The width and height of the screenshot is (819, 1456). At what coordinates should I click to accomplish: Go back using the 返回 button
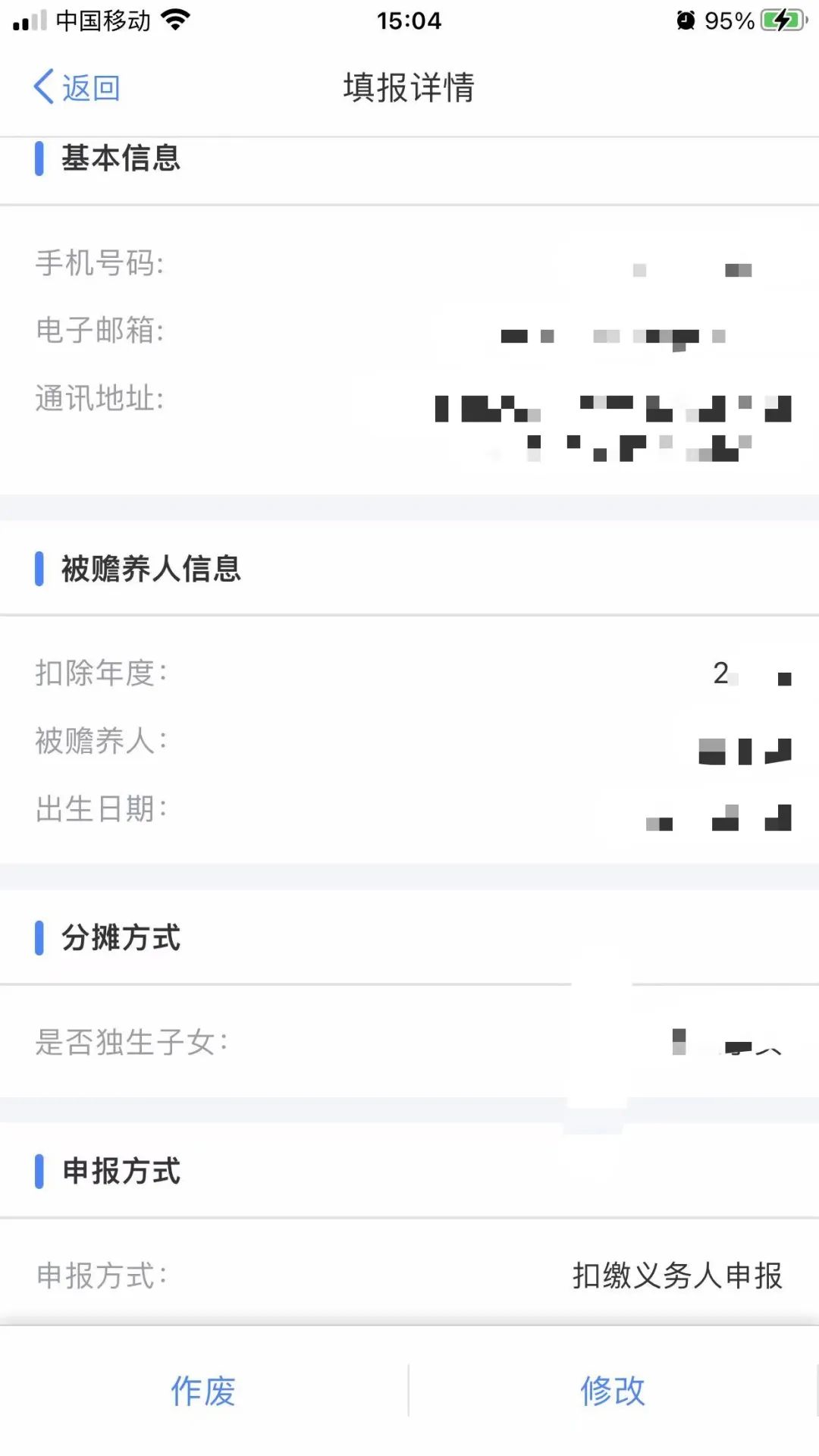[x=77, y=87]
